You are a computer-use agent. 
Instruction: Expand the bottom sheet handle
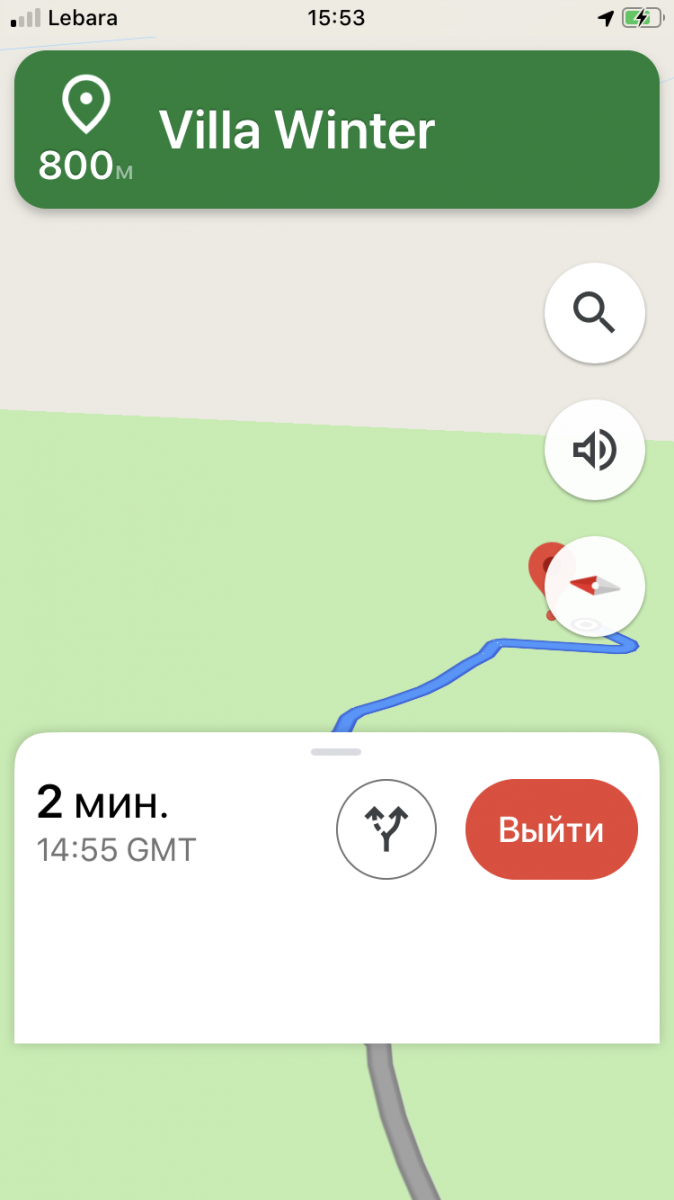336,751
